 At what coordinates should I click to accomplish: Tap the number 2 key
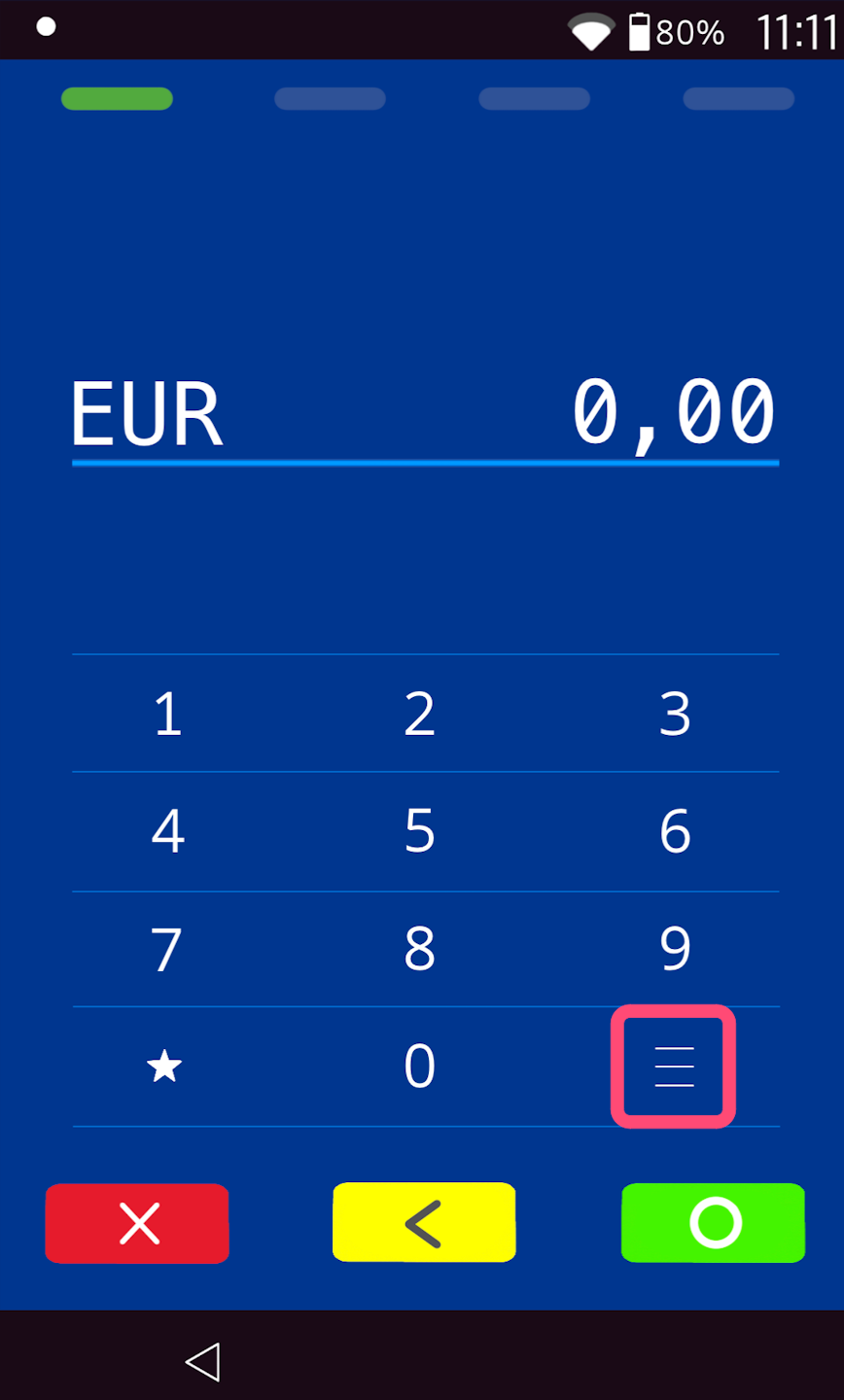(x=420, y=714)
